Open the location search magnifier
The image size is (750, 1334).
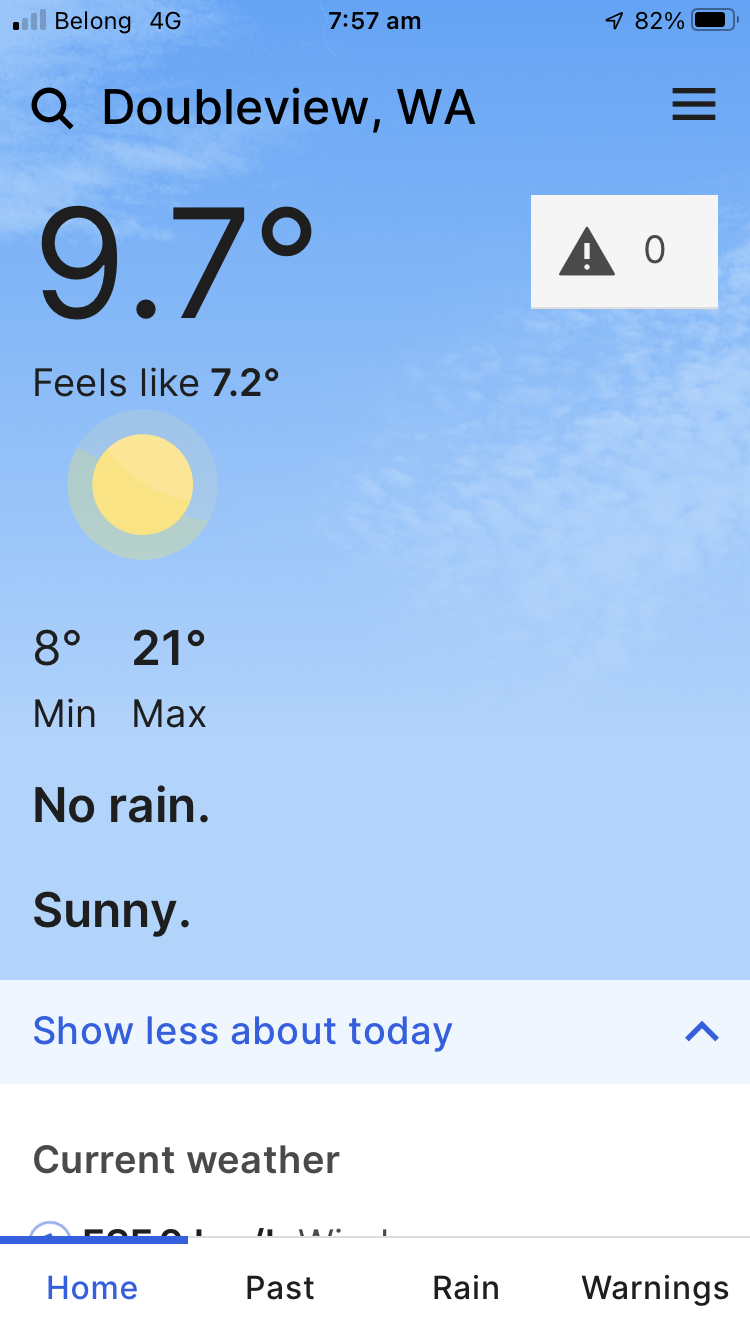(x=53, y=109)
